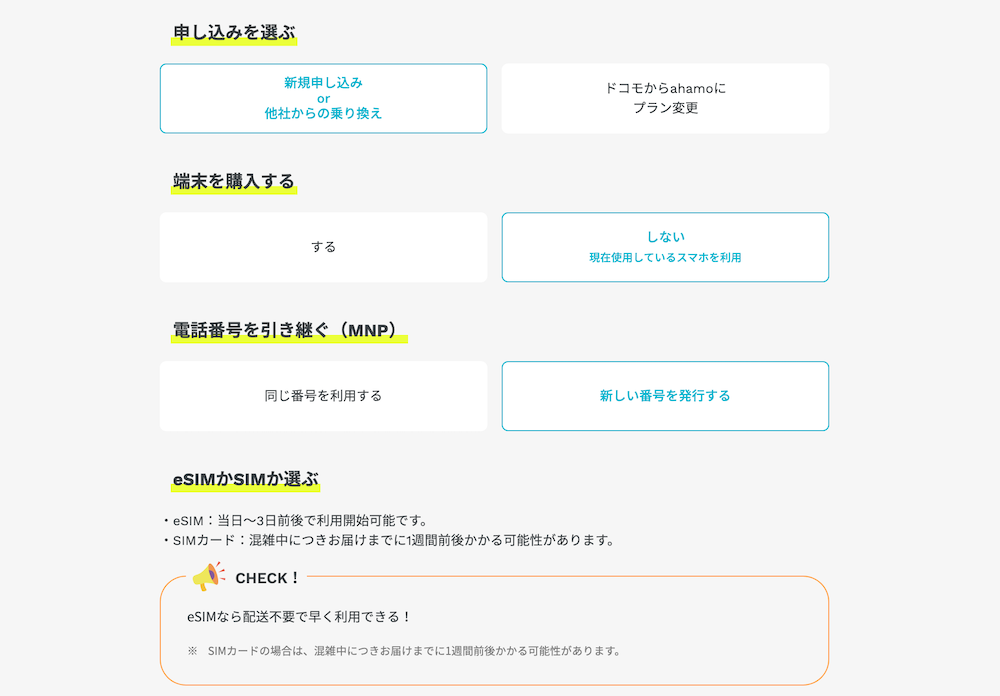Select 同じ番号を利用する
The height and width of the screenshot is (696, 1000).
pyautogui.click(x=323, y=396)
